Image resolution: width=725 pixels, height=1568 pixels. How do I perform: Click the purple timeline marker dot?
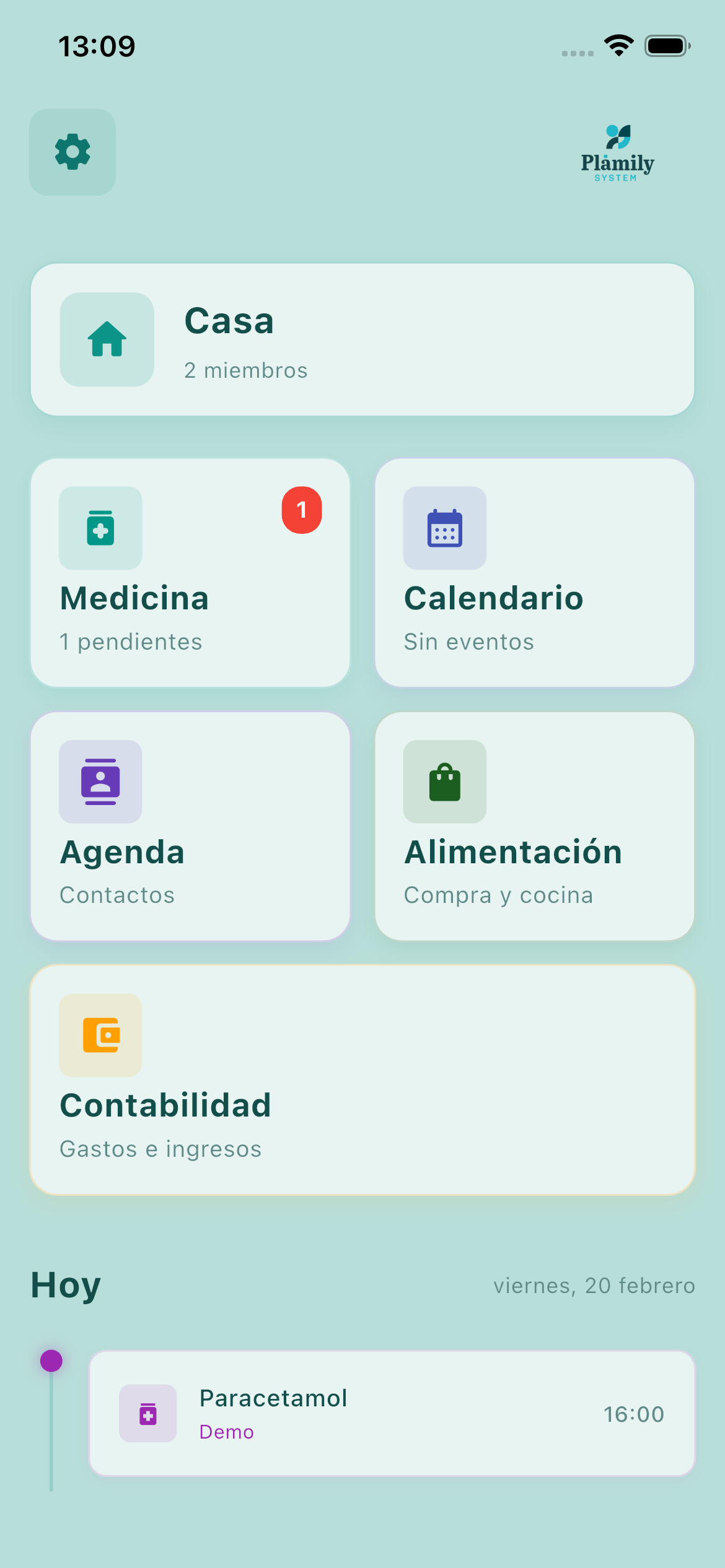pyautogui.click(x=51, y=1359)
